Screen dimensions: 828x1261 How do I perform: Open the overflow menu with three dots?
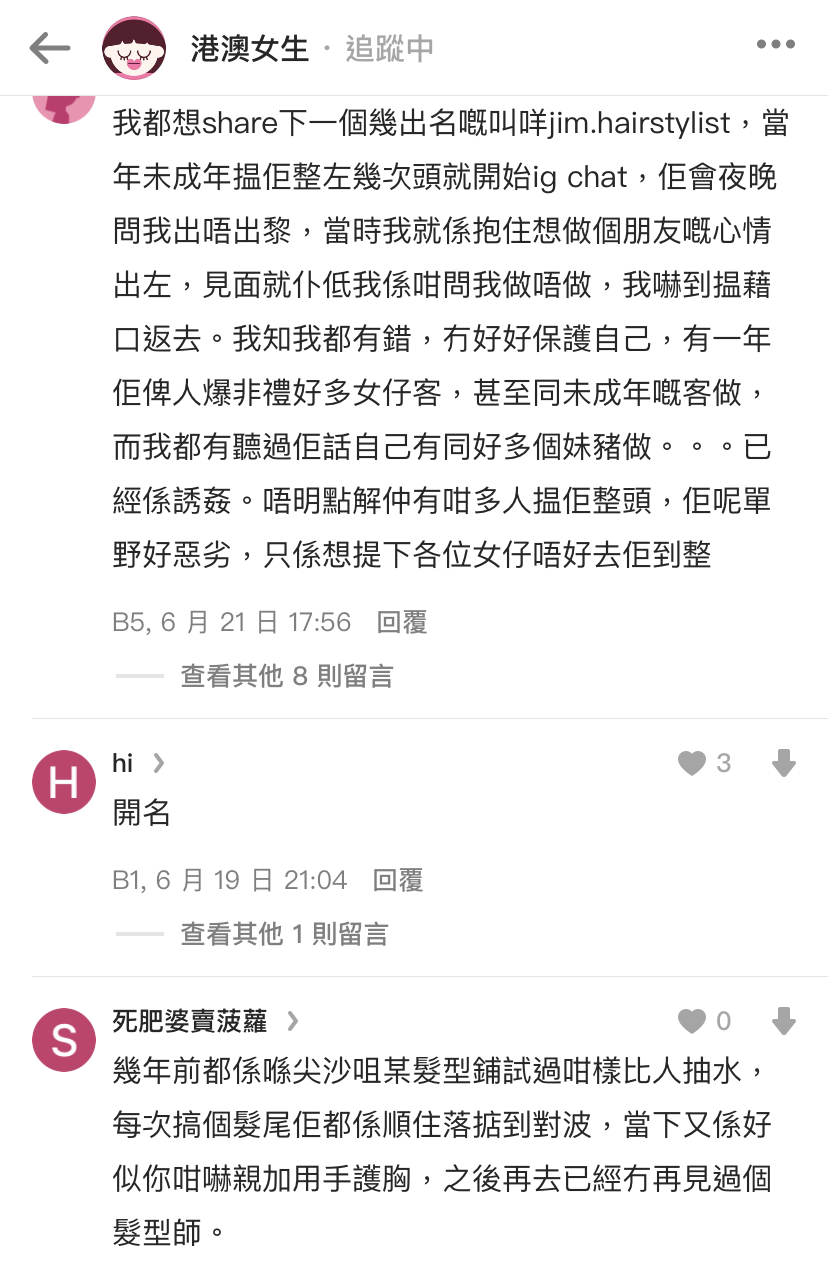click(x=775, y=45)
